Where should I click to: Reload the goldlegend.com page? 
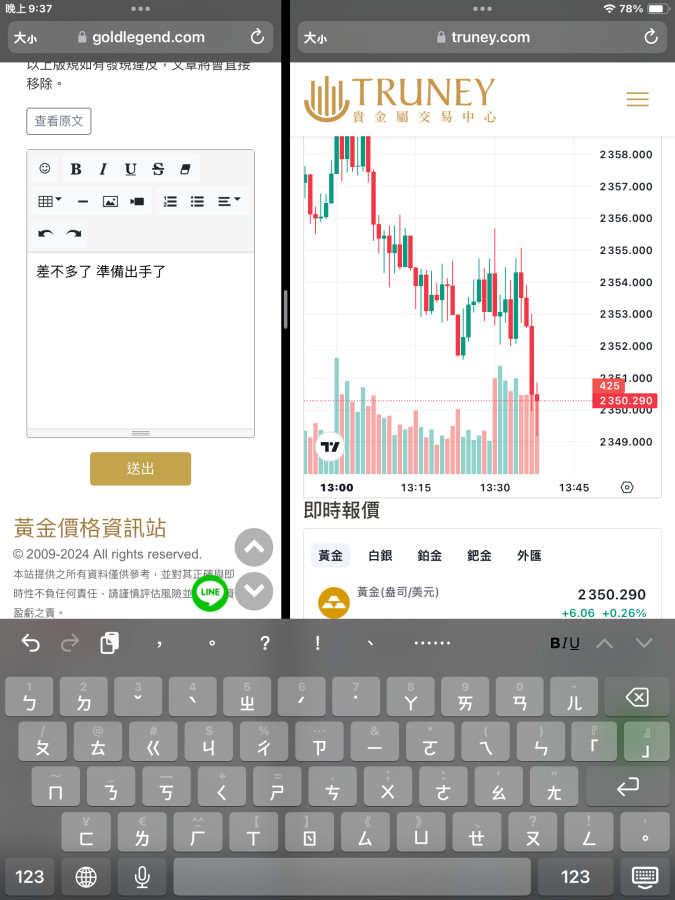tap(257, 37)
